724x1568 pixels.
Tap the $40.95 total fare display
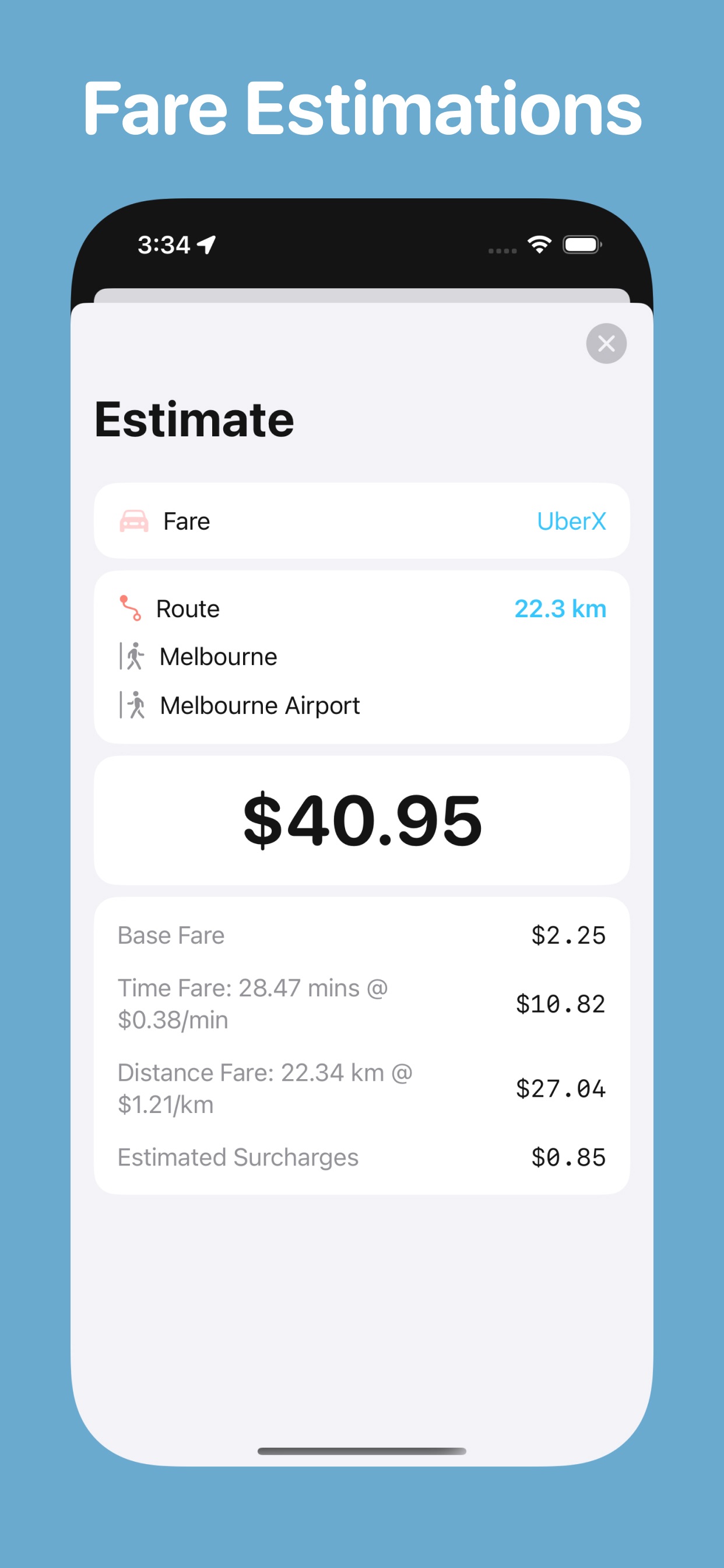pos(362,818)
